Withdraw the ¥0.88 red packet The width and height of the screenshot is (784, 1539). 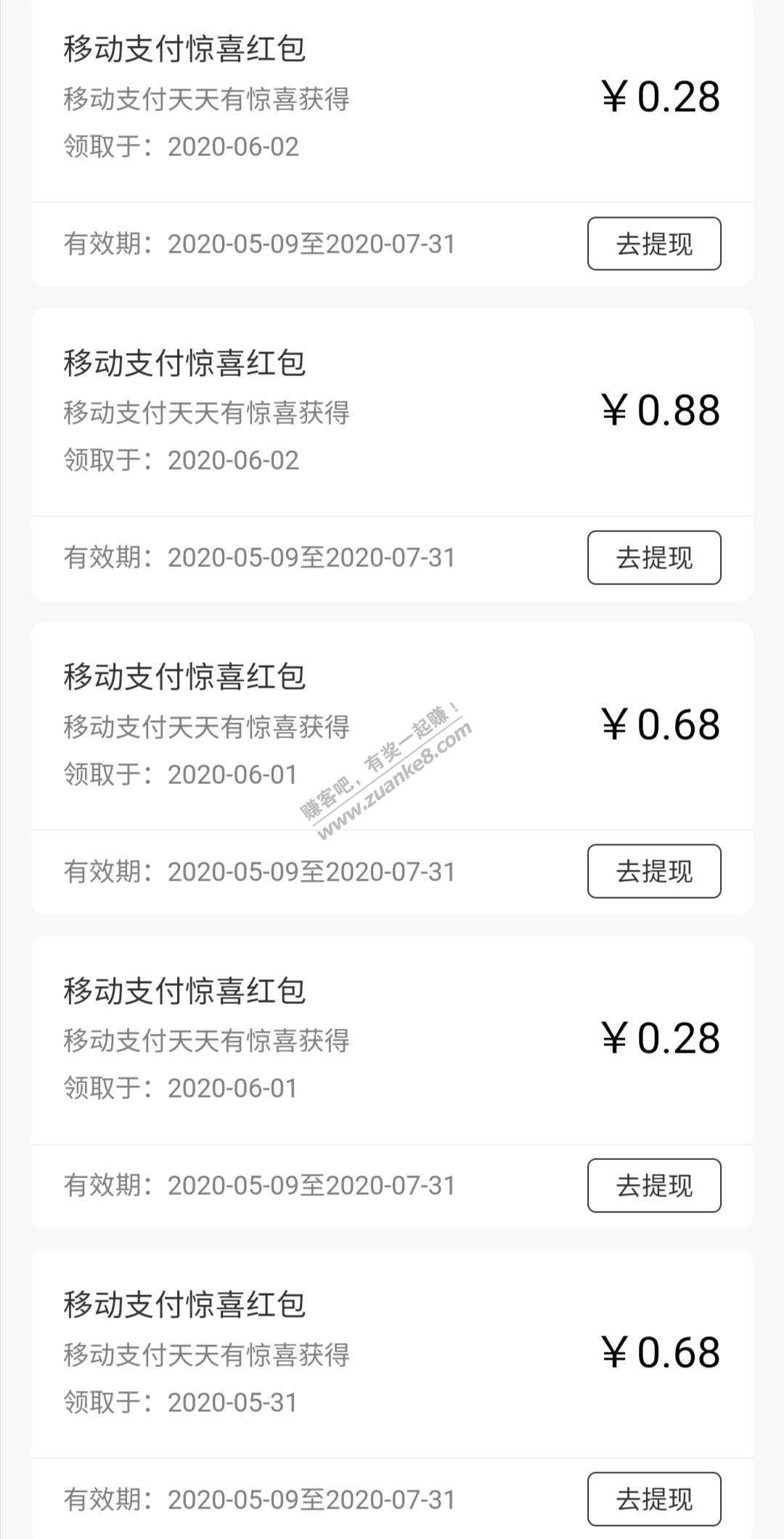(x=653, y=558)
